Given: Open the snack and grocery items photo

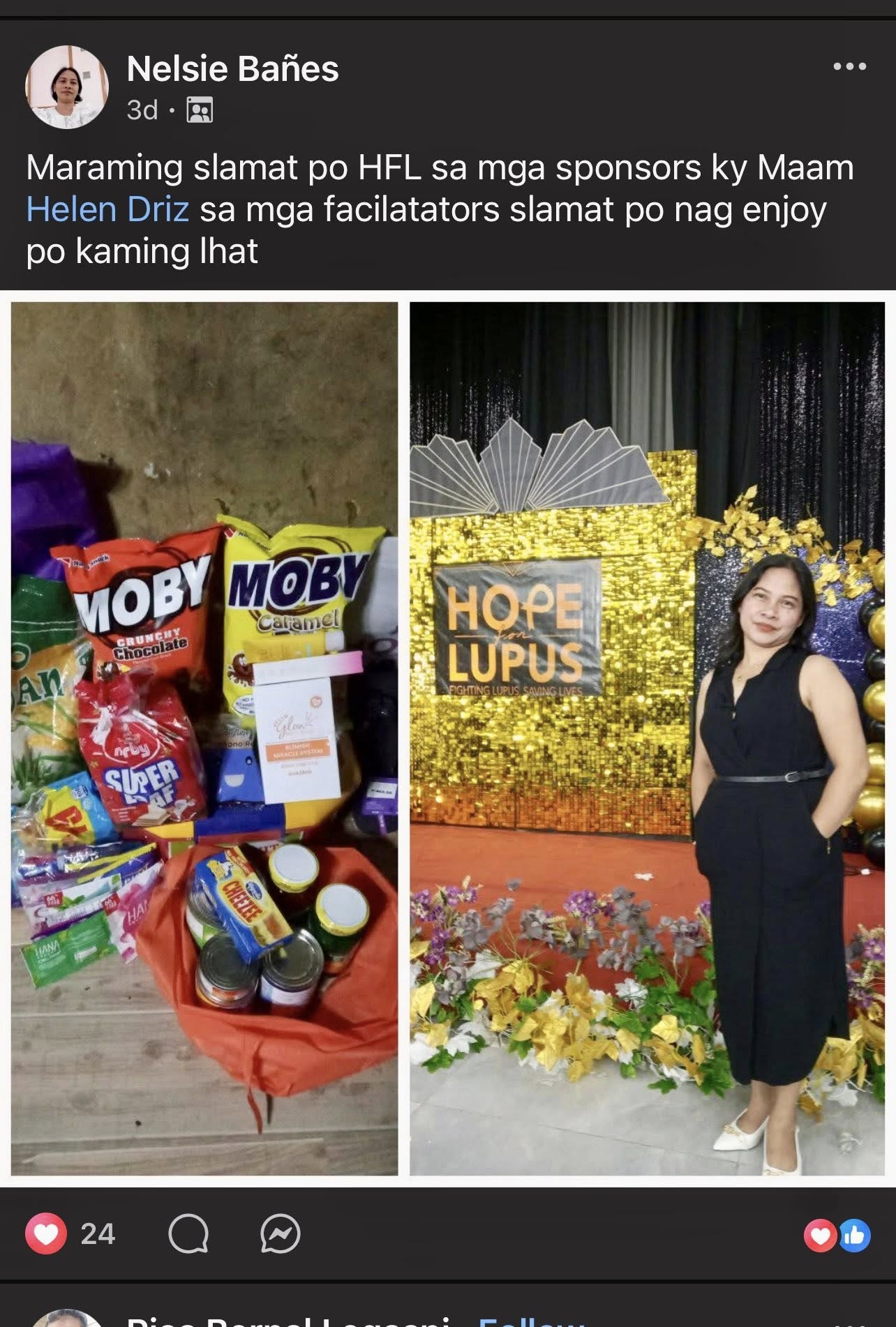Looking at the screenshot, I should click(x=204, y=738).
